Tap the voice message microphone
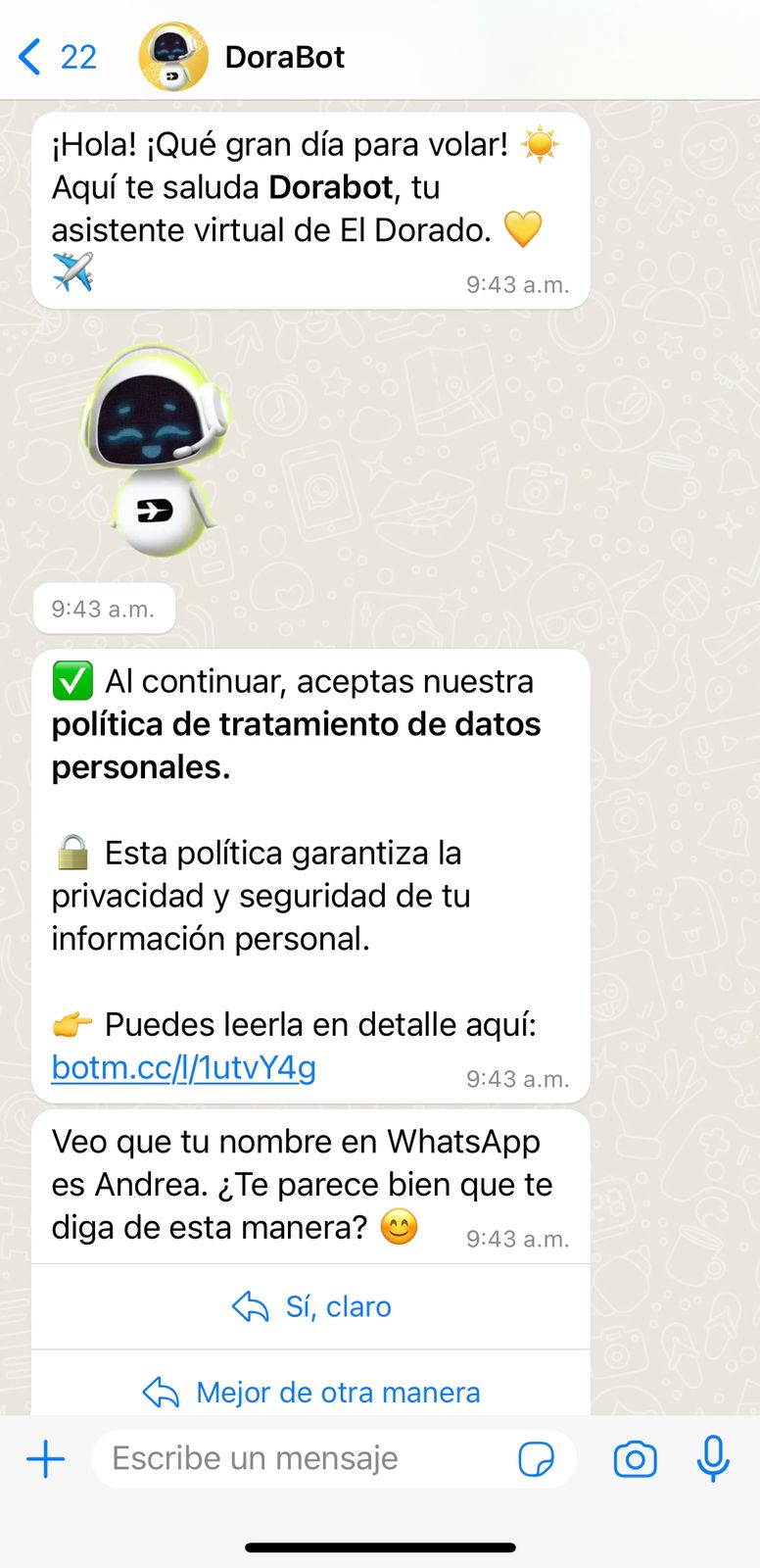Image resolution: width=760 pixels, height=1568 pixels. tap(713, 1458)
